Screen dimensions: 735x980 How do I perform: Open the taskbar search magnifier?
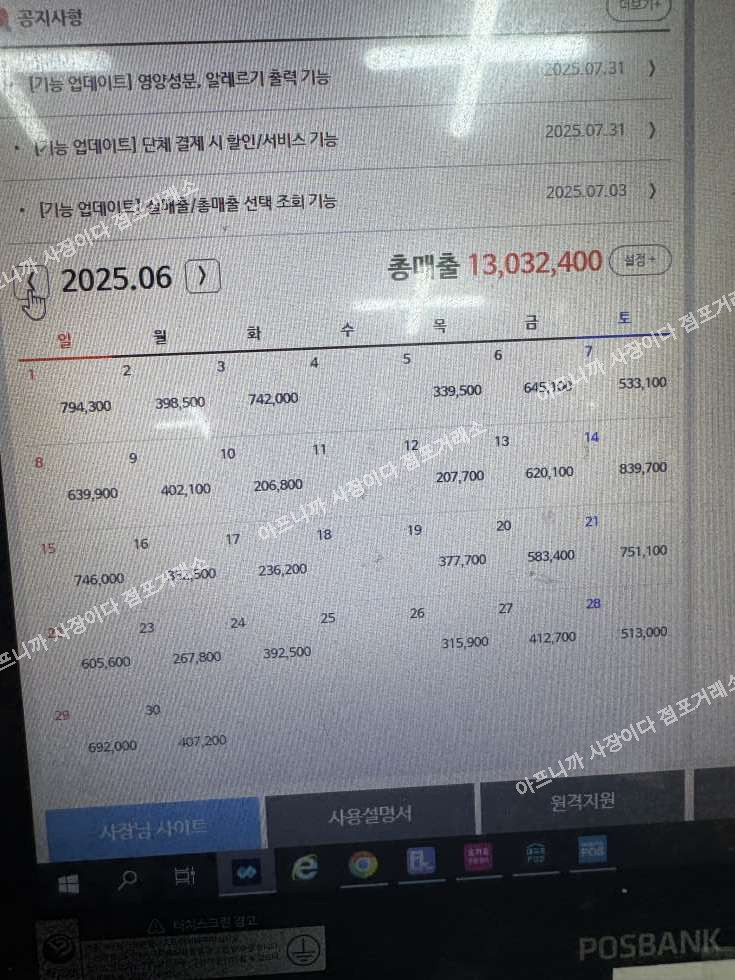(128, 881)
